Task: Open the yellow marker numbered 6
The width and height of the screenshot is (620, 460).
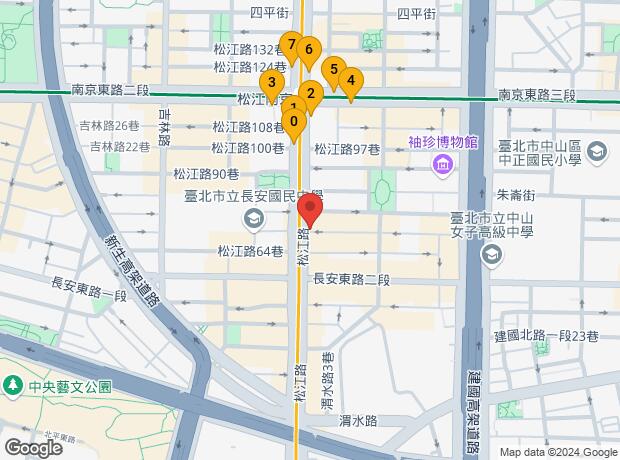Action: 309,50
